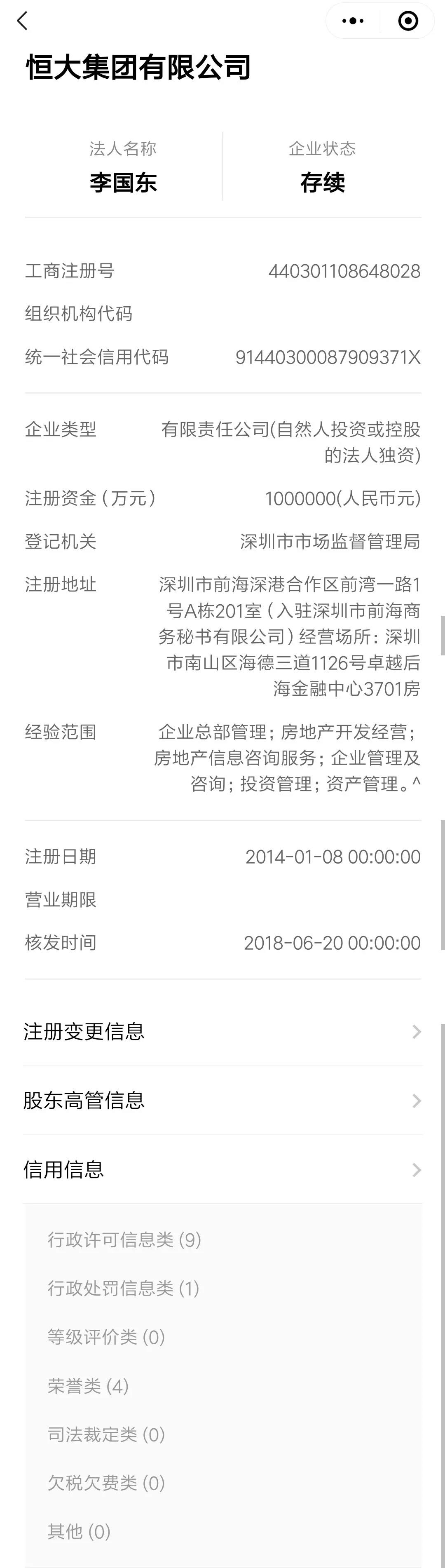
Task: Open 股东高管信息 section
Action: pyautogui.click(x=222, y=1101)
